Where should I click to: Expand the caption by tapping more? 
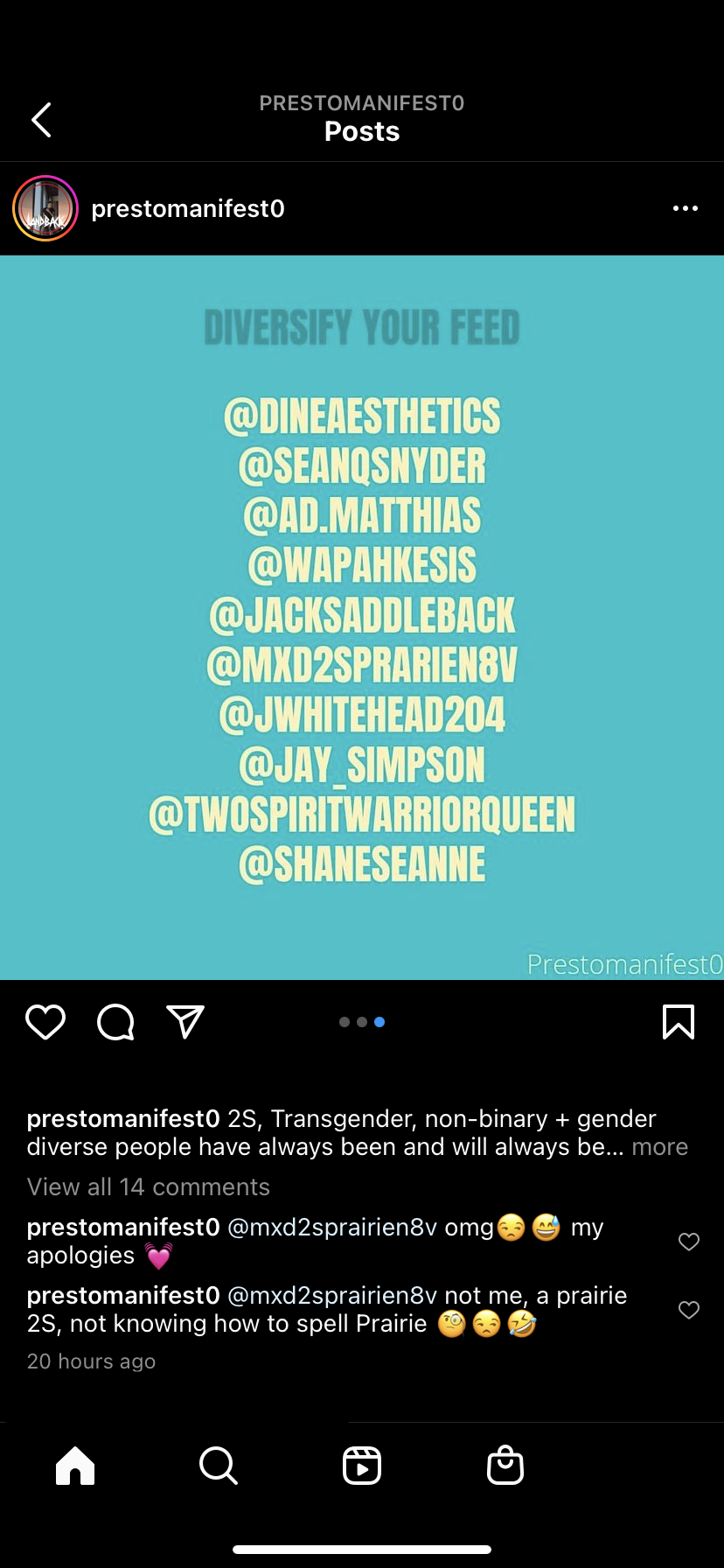point(660,1146)
